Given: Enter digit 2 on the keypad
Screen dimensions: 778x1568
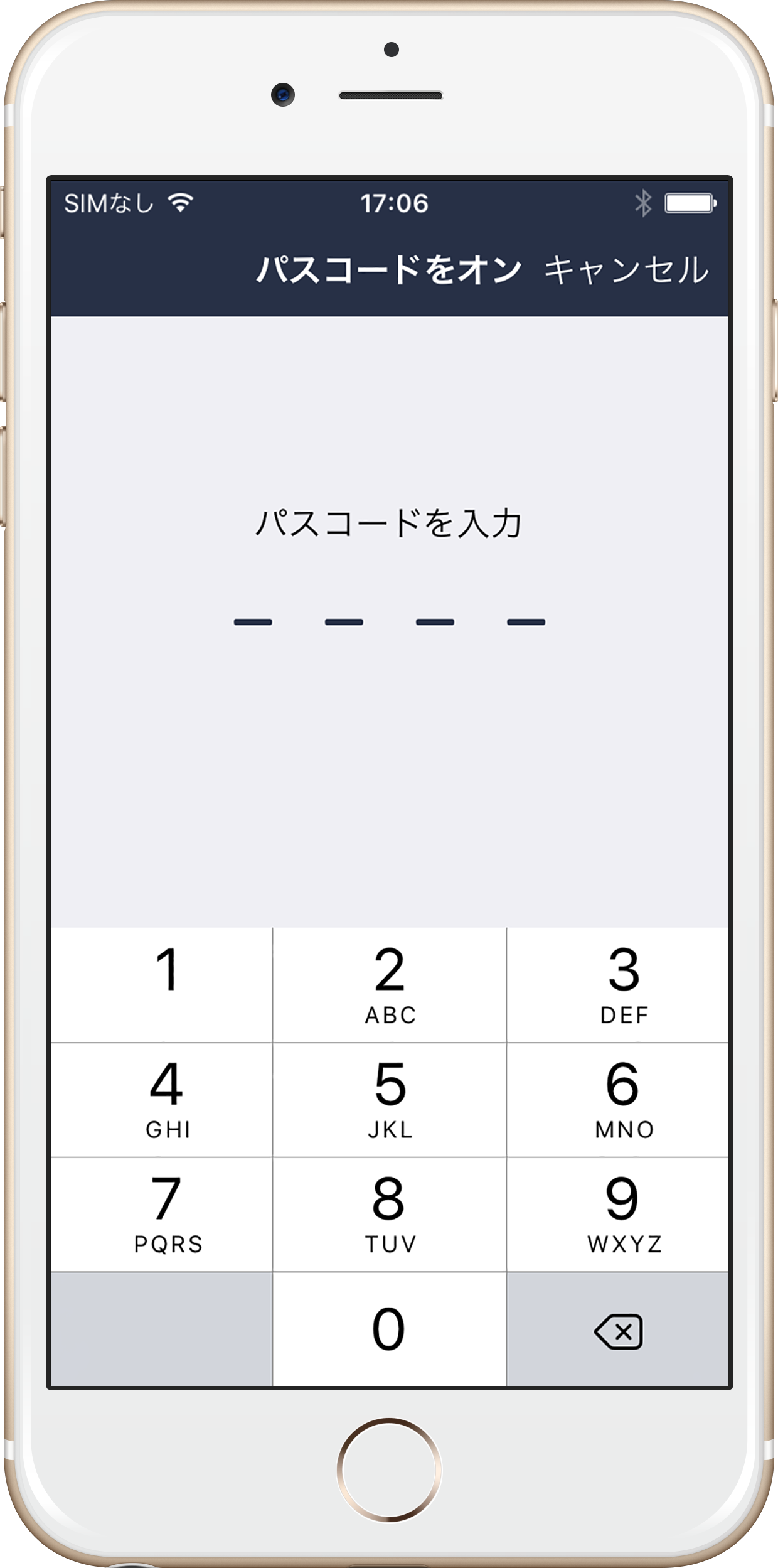Looking at the screenshot, I should (390, 984).
